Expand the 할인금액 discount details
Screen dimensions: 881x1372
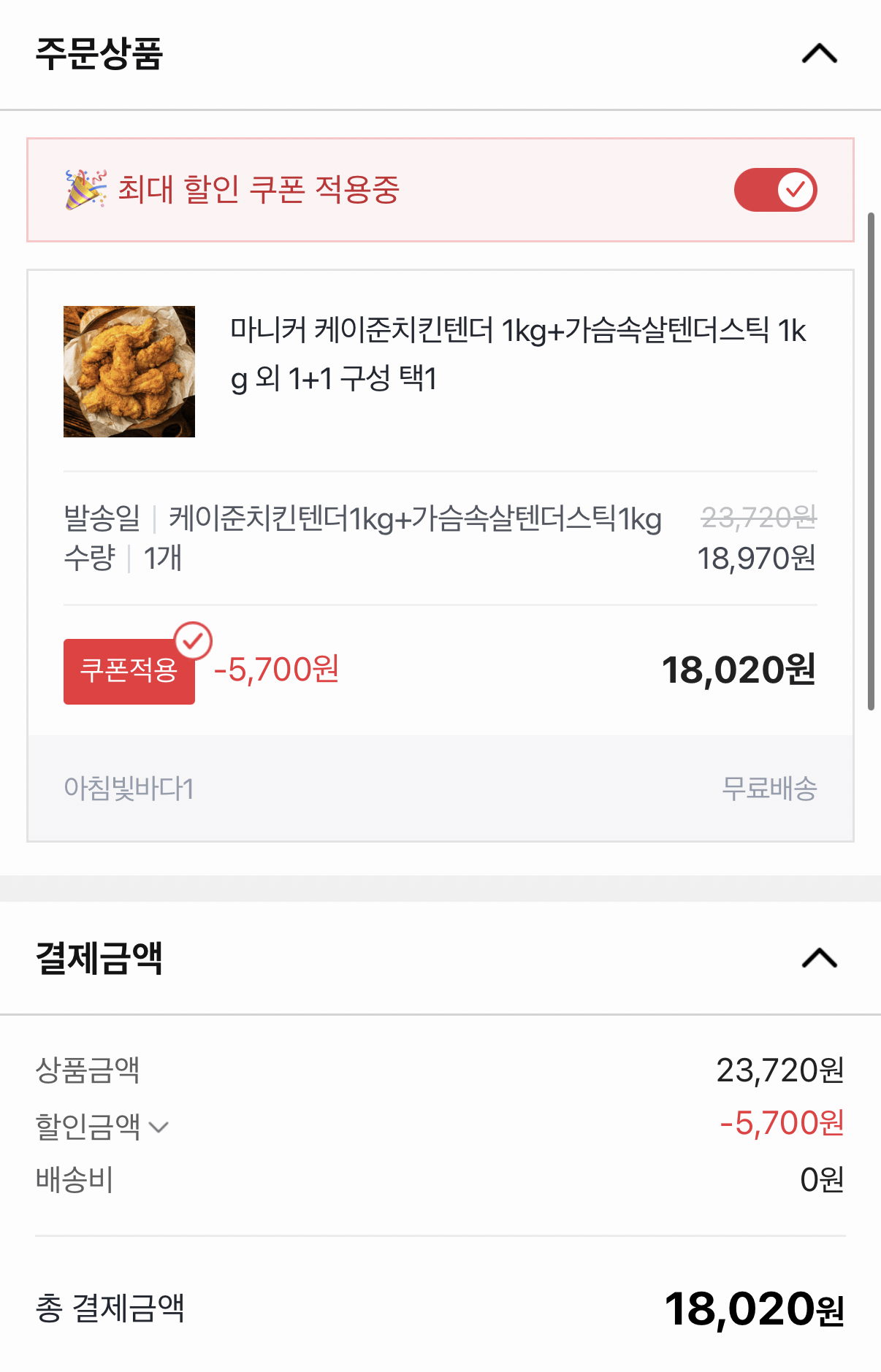pyautogui.click(x=159, y=1127)
